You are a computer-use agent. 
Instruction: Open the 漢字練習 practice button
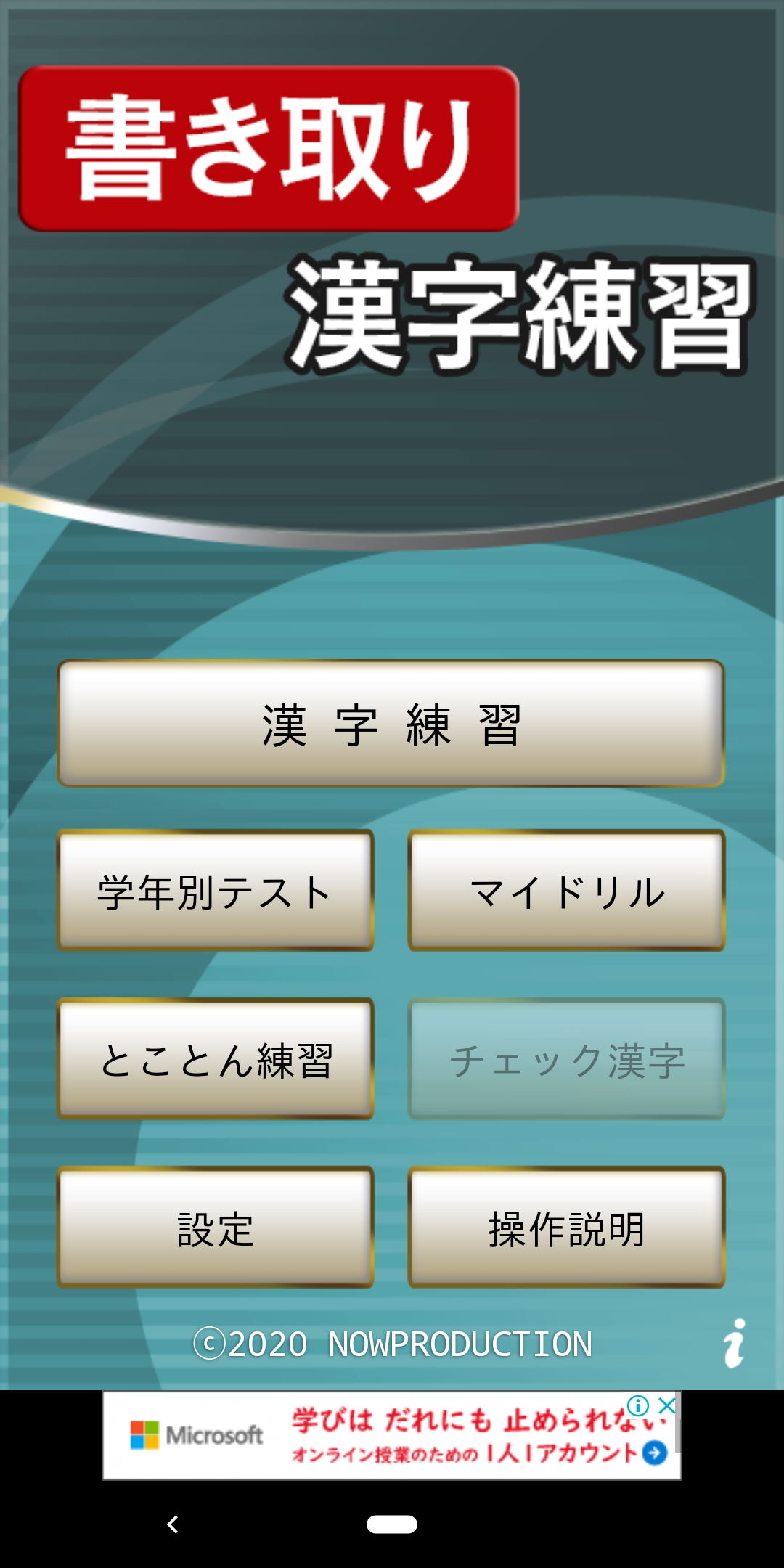[391, 723]
